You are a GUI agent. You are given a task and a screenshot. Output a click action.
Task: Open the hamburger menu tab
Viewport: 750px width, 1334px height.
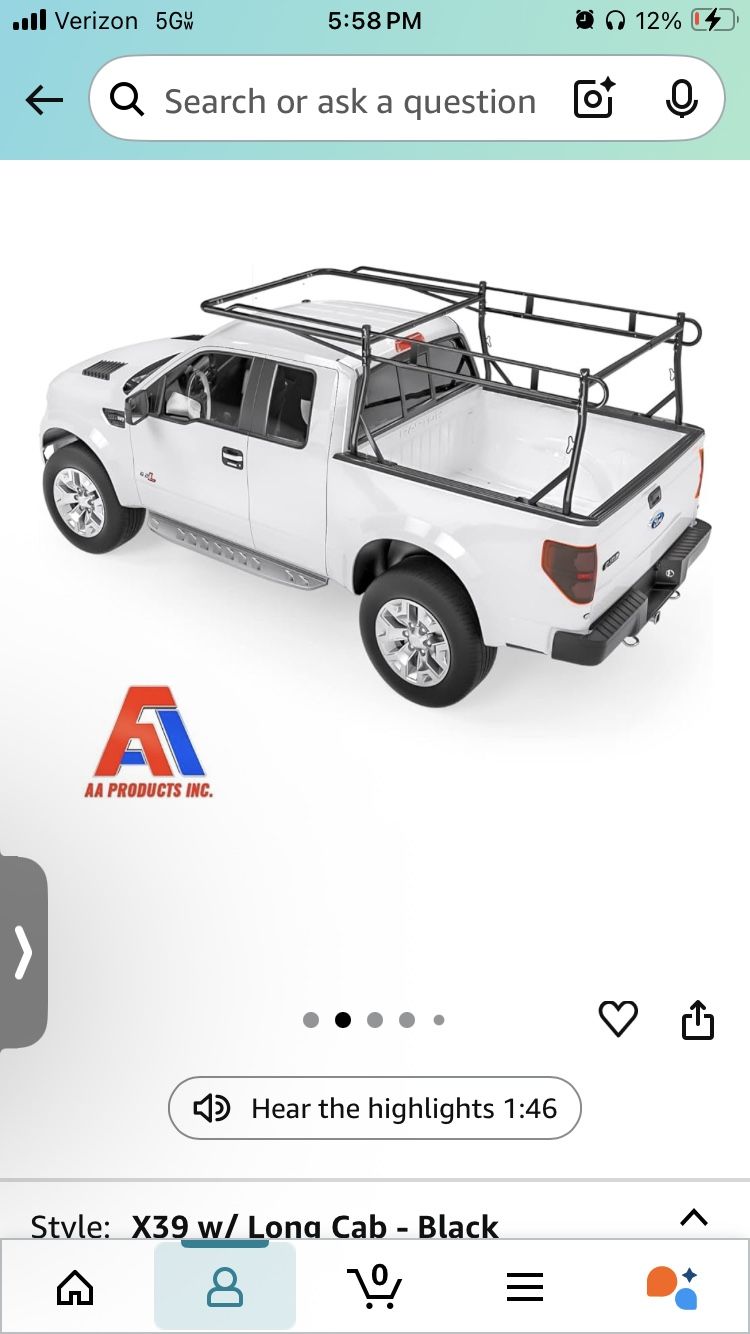pos(525,1287)
